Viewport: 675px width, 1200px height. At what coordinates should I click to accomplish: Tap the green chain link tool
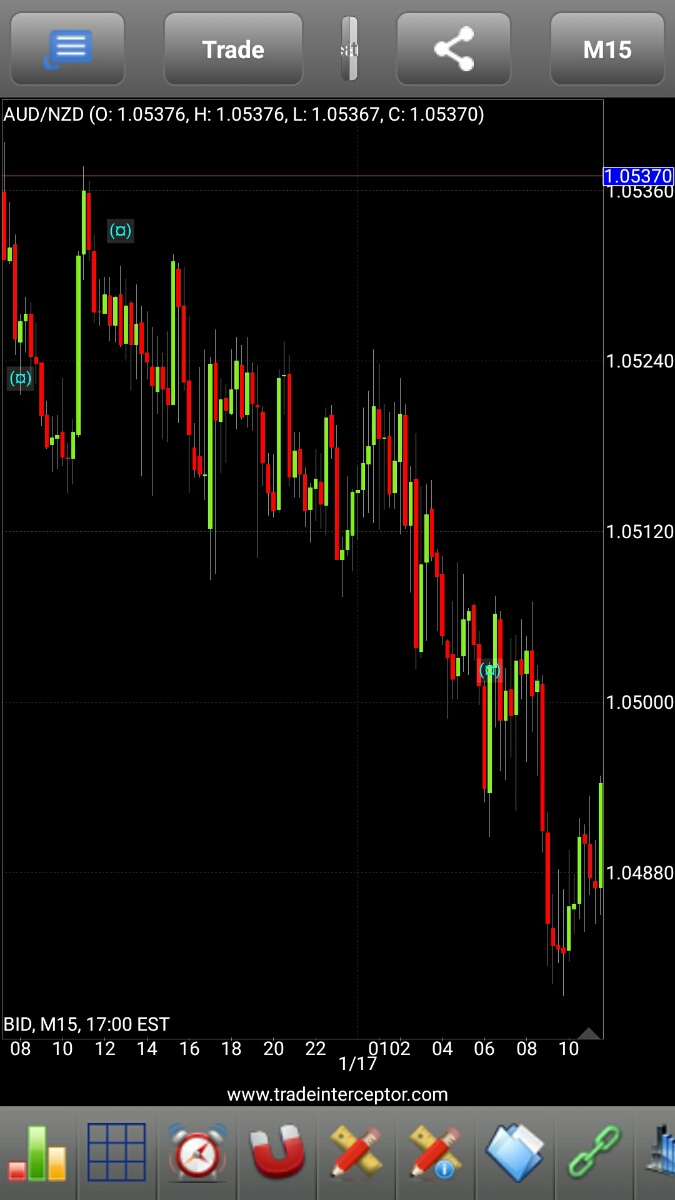[594, 1153]
